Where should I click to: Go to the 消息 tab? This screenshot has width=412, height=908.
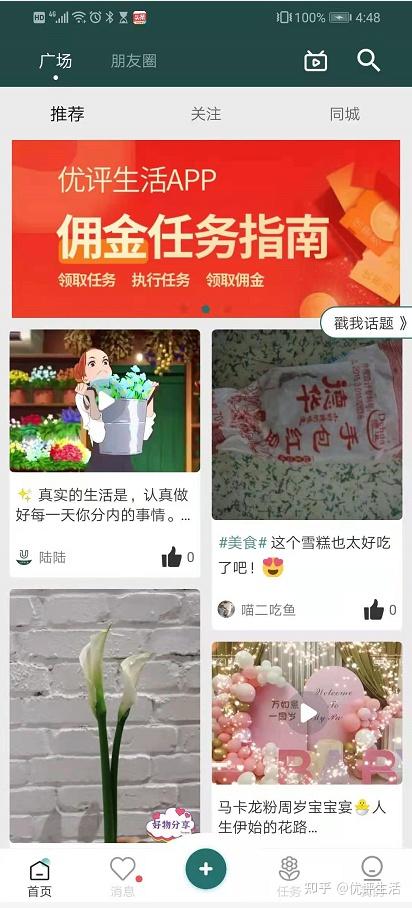pyautogui.click(x=123, y=877)
